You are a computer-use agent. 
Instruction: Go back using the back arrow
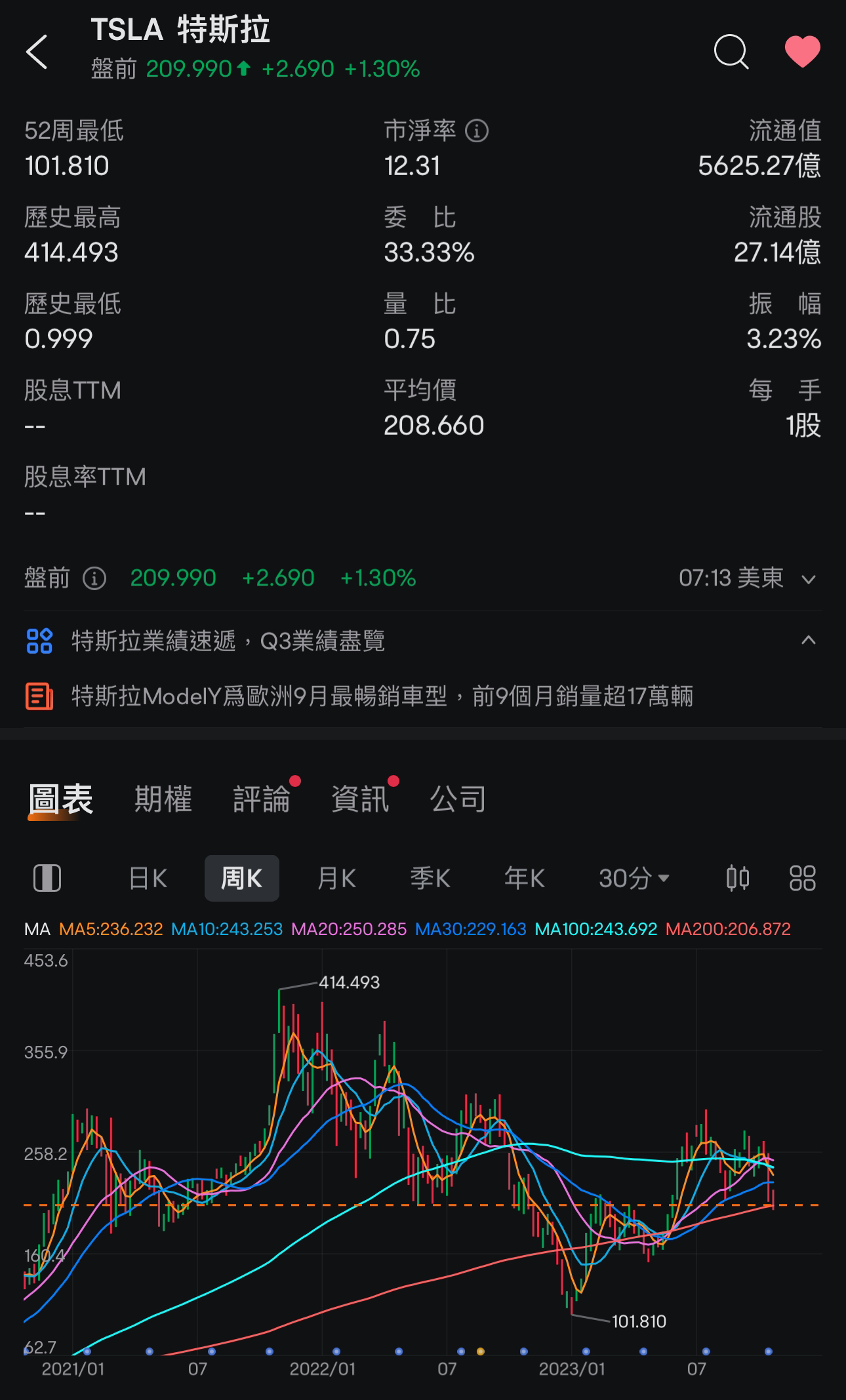tap(38, 52)
